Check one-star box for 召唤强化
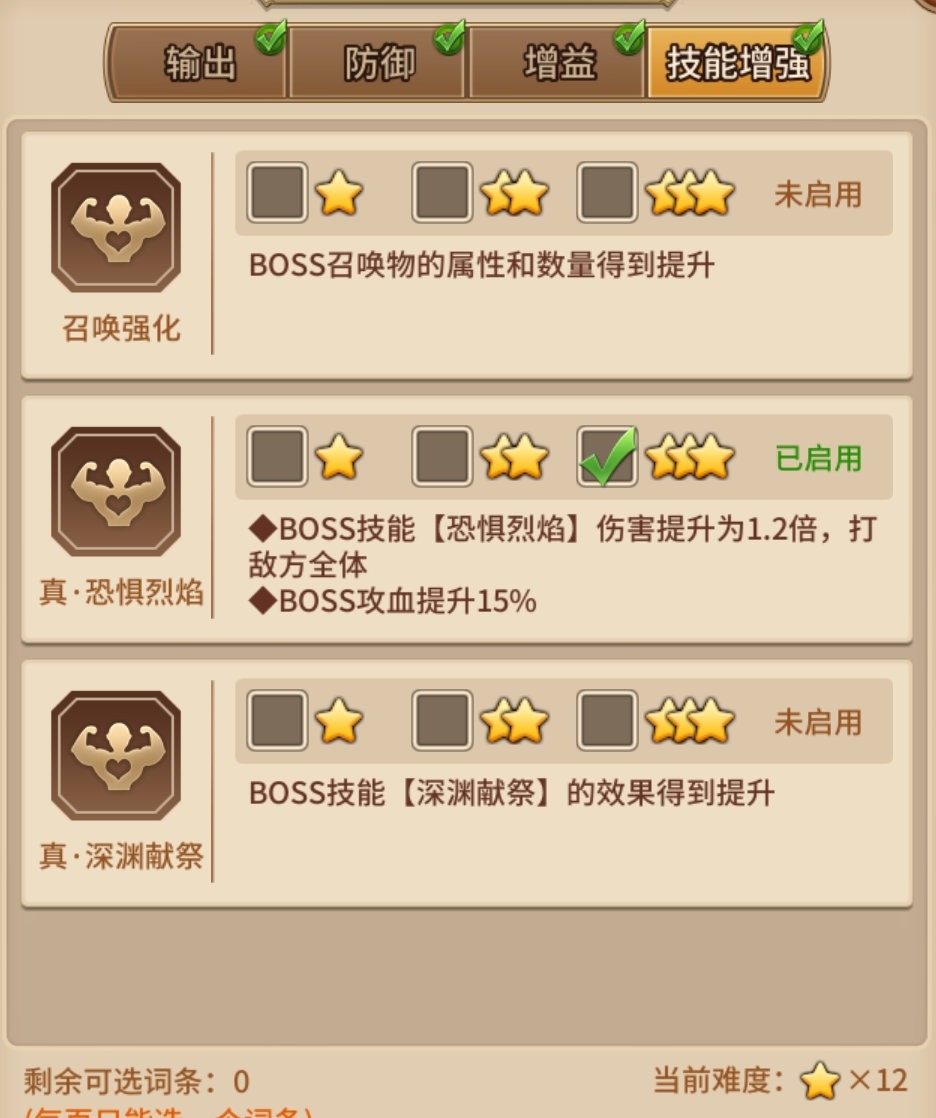Viewport: 936px width, 1118px height. [x=277, y=192]
